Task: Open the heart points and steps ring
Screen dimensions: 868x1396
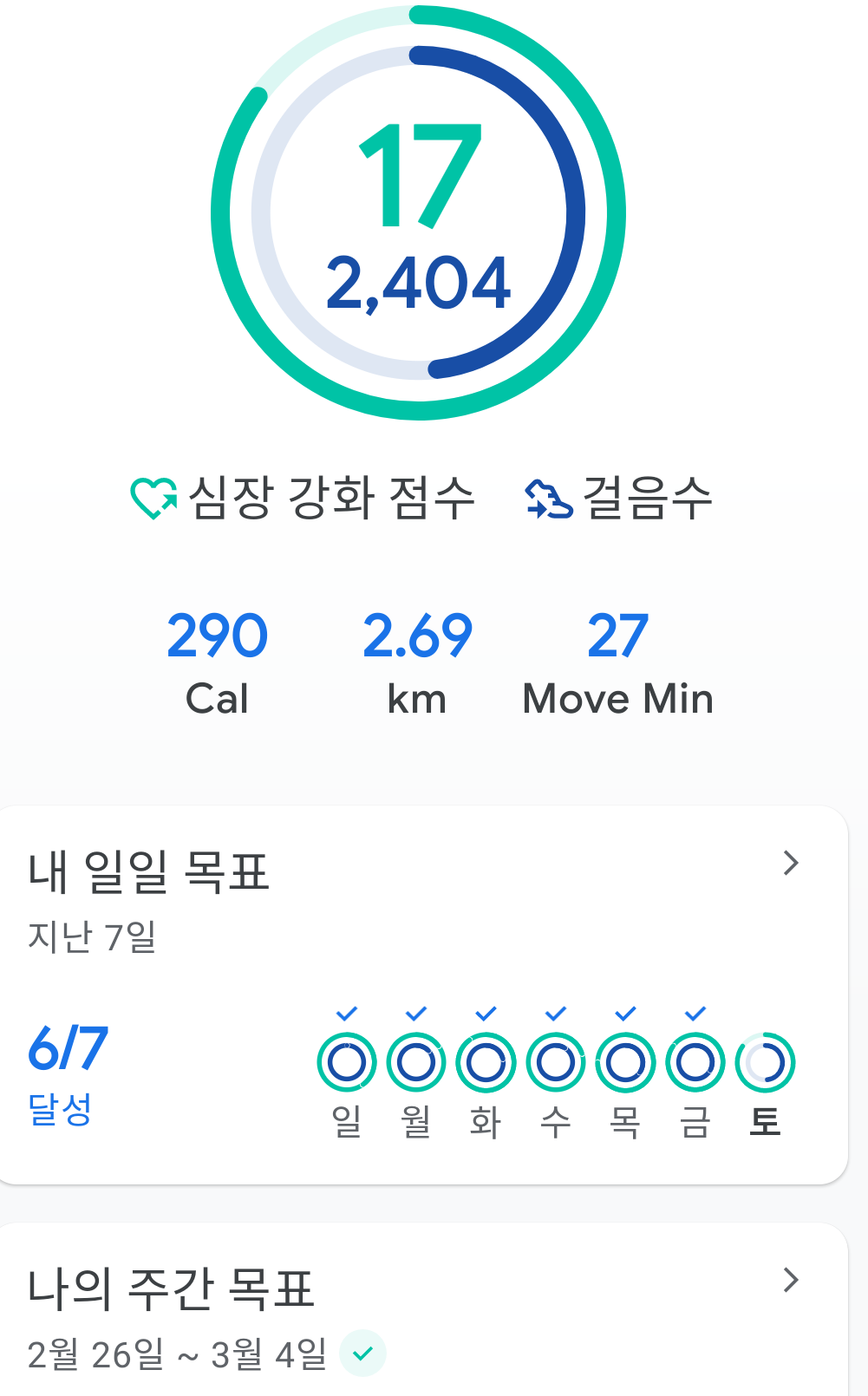Action: (418, 213)
